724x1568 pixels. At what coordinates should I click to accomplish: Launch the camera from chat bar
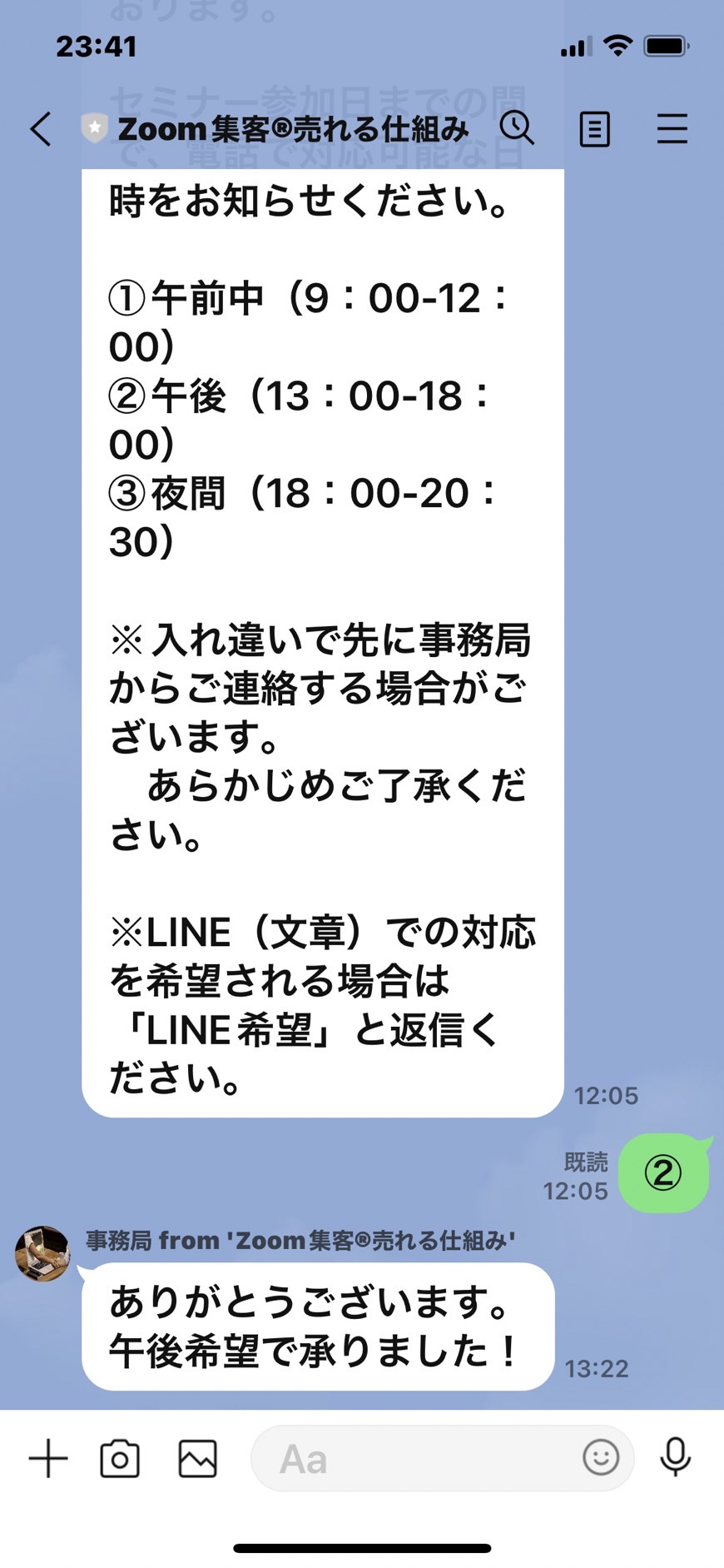[120, 1458]
